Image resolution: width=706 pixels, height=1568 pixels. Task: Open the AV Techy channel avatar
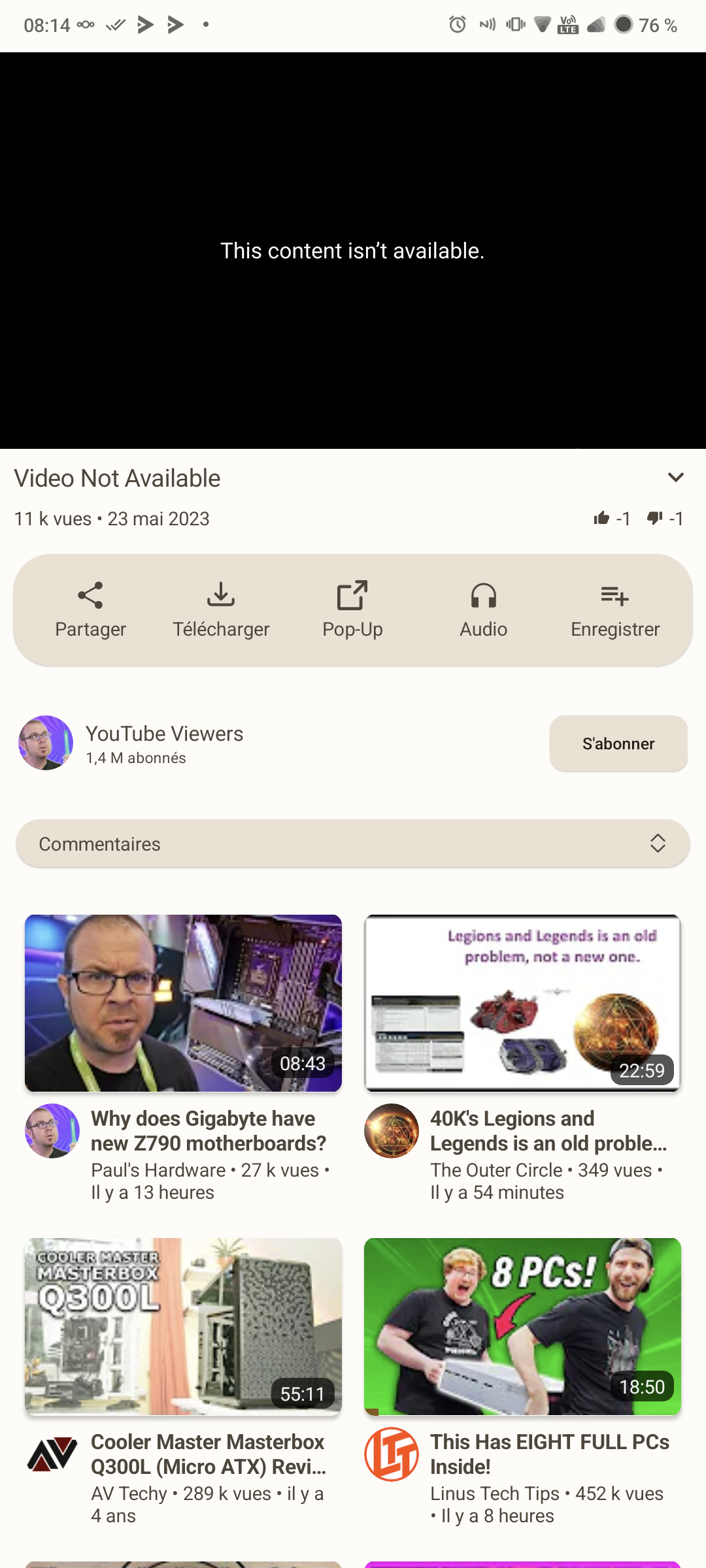tap(52, 1454)
